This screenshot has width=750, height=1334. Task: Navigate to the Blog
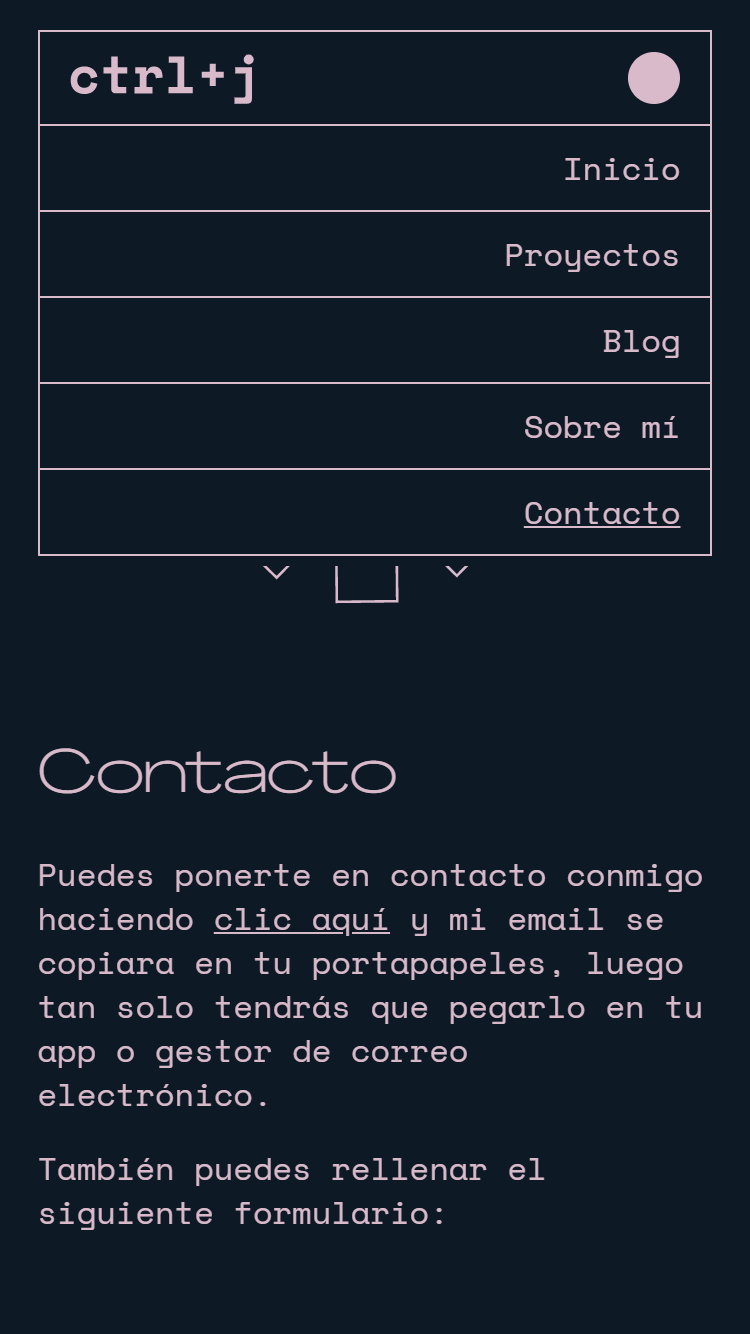pos(641,341)
